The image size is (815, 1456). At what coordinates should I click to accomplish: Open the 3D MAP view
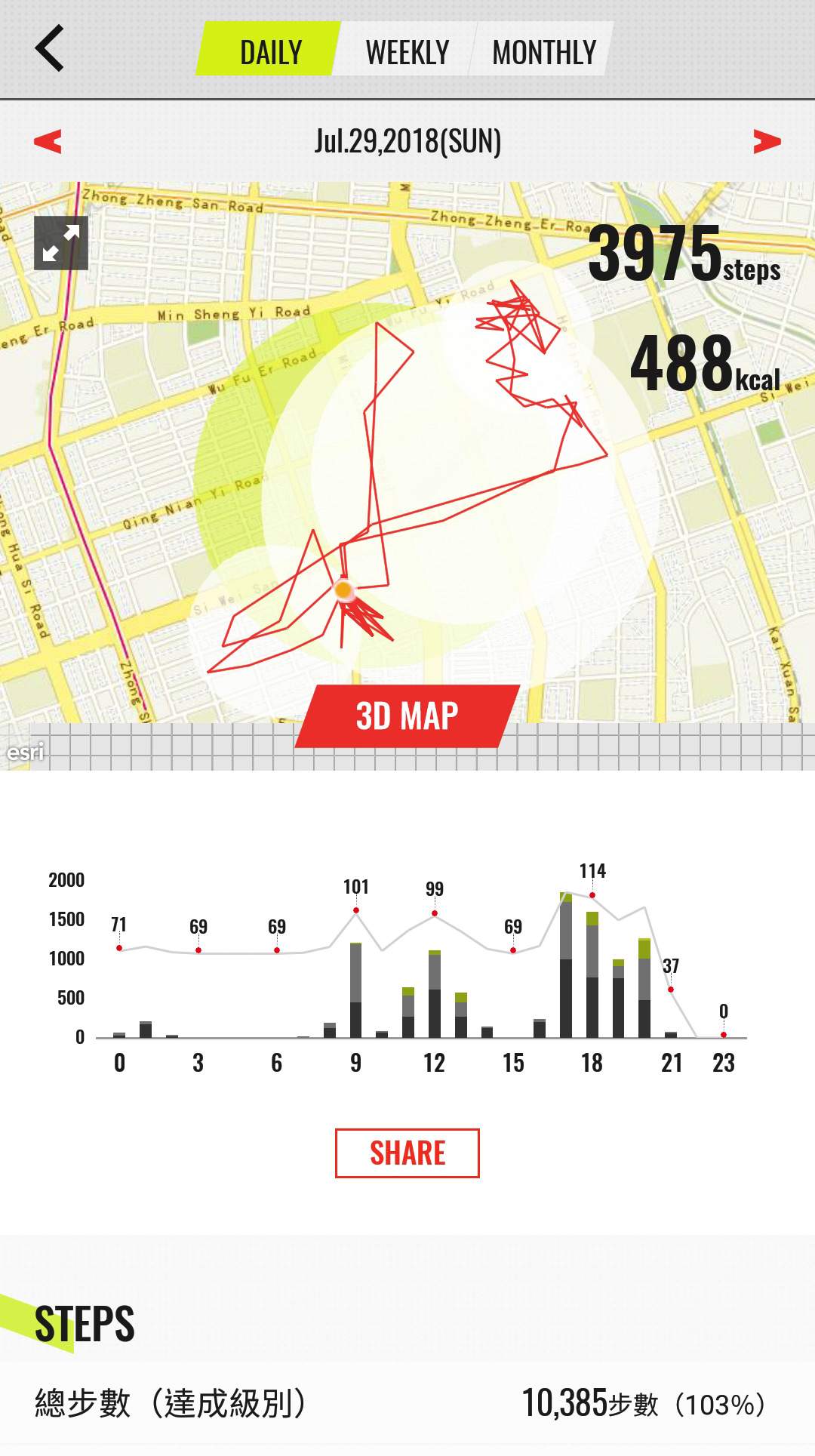407,716
